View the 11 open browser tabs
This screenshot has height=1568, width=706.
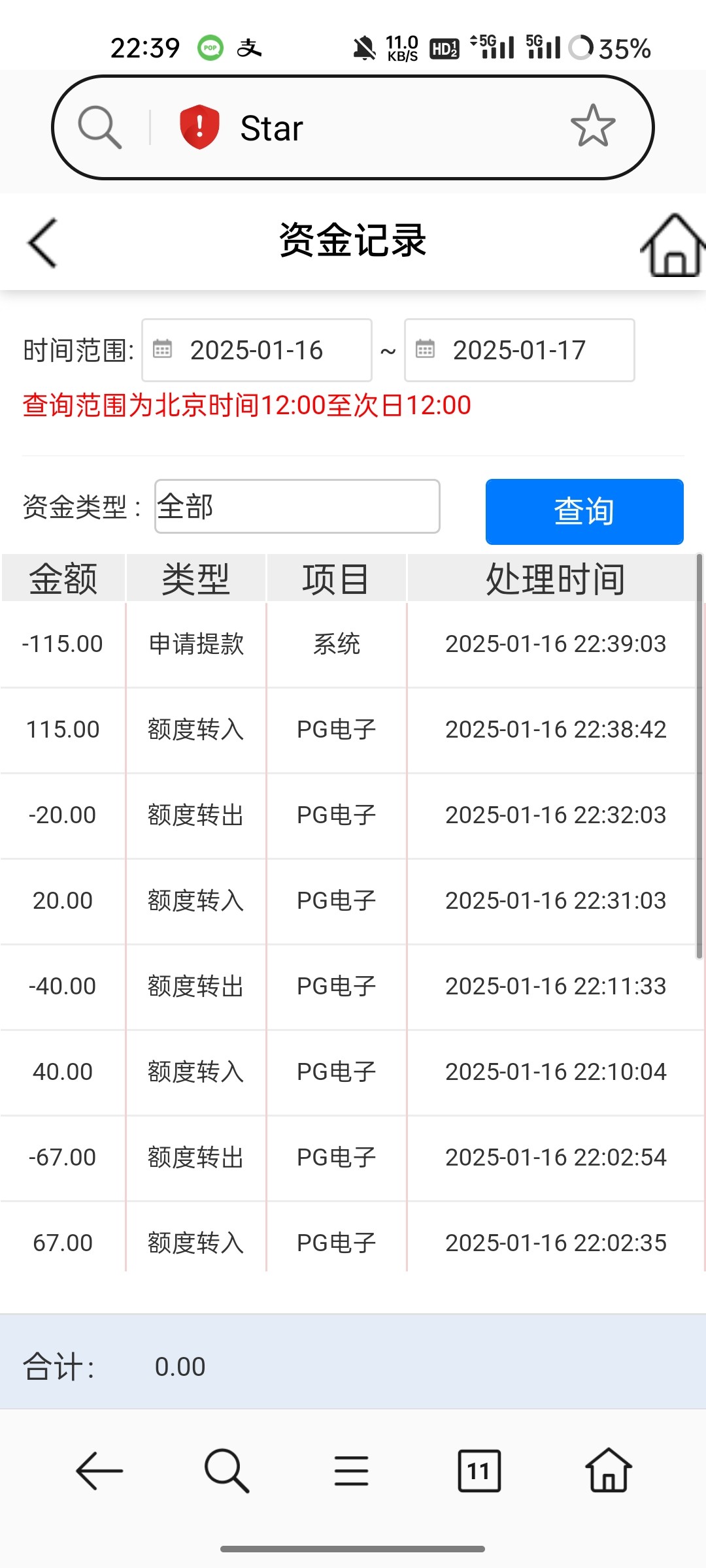[479, 1471]
